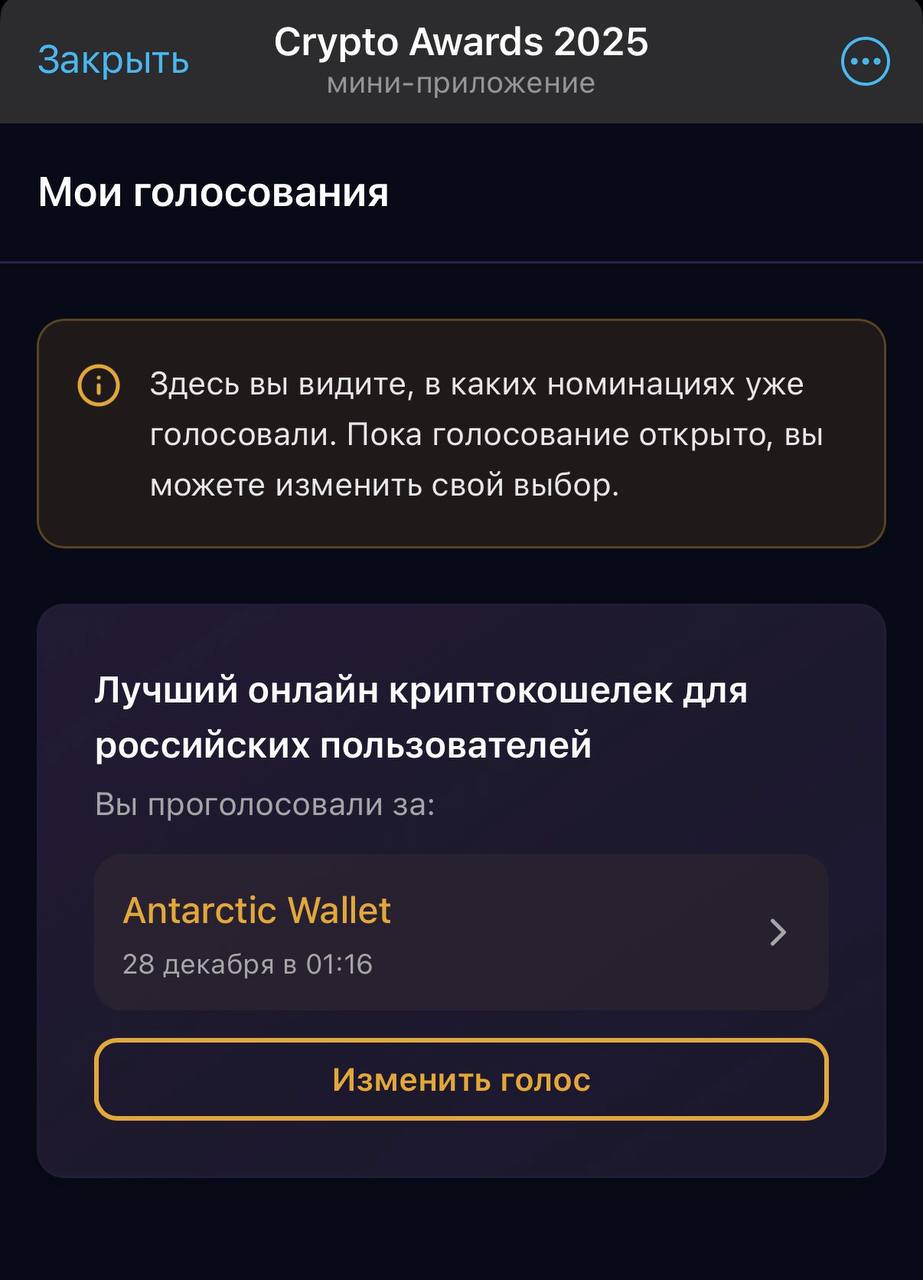The image size is (923, 1280).
Task: Open the three-dot options menu
Action: pos(864,62)
